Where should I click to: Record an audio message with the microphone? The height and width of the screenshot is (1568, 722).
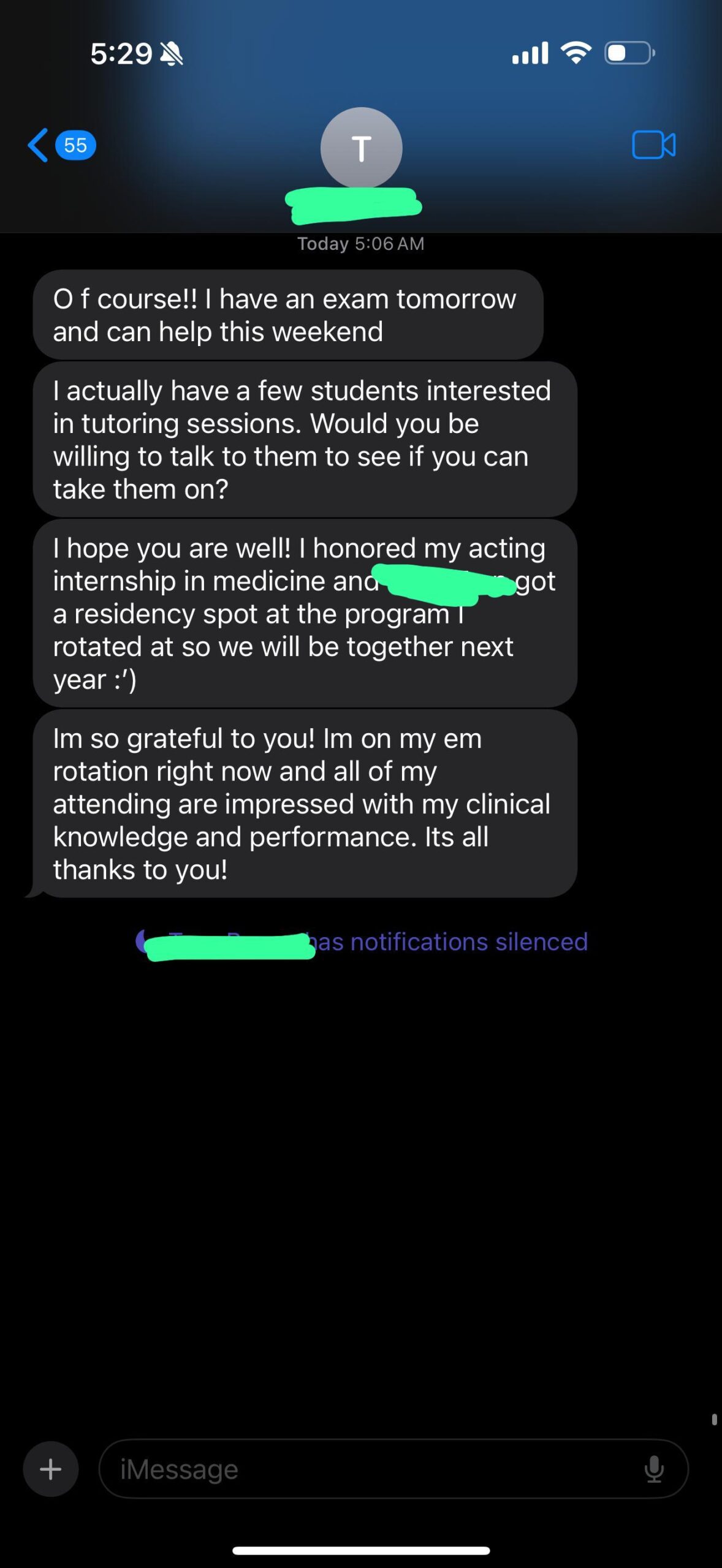[654, 1469]
